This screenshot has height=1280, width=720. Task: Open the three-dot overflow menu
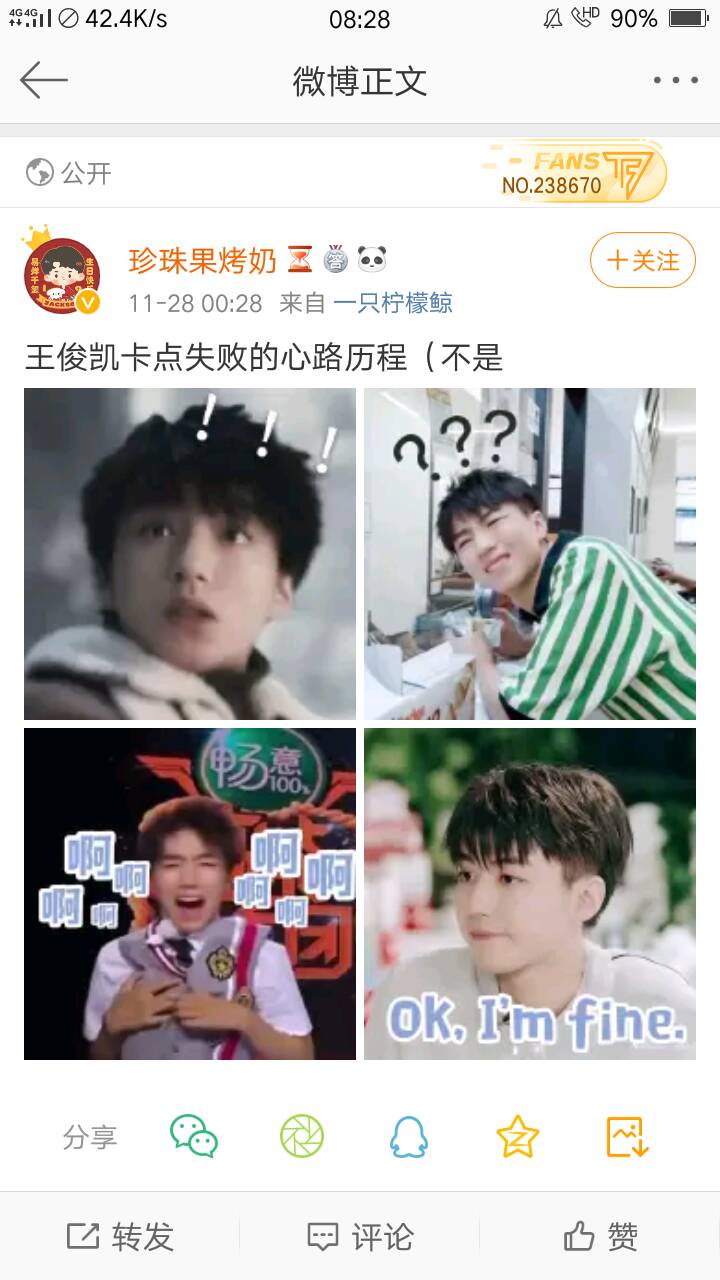675,81
